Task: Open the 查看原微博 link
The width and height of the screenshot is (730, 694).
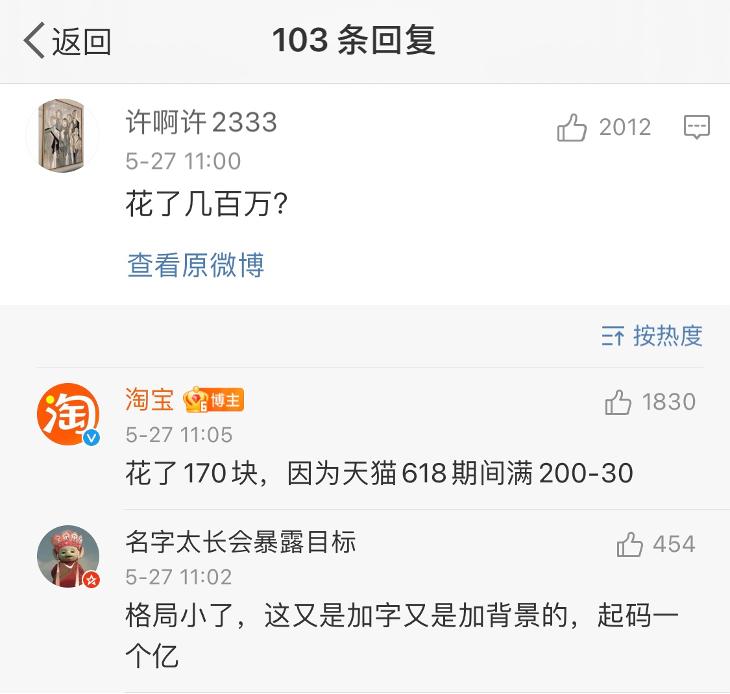Action: coord(195,265)
